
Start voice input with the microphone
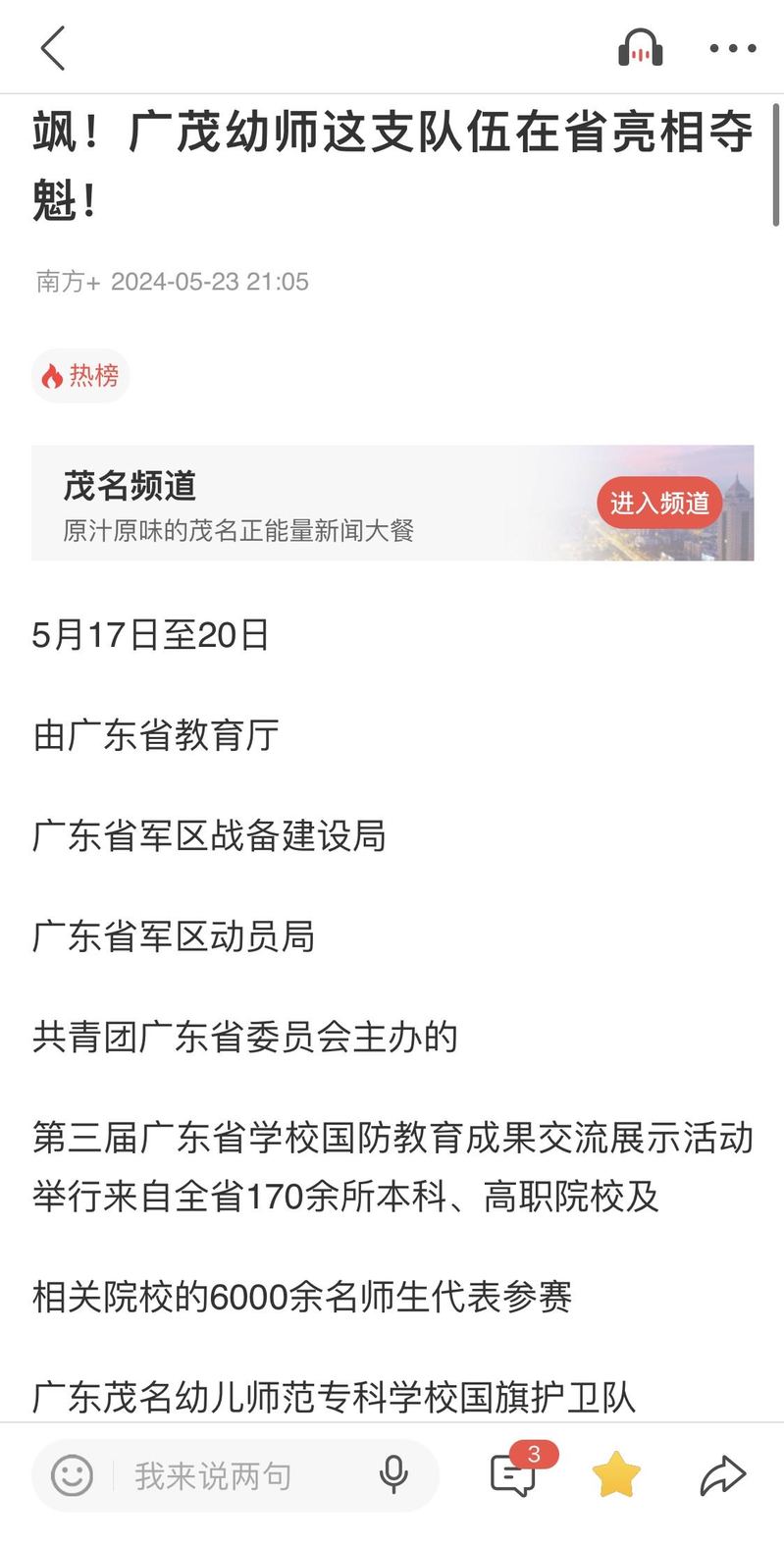click(x=393, y=1474)
